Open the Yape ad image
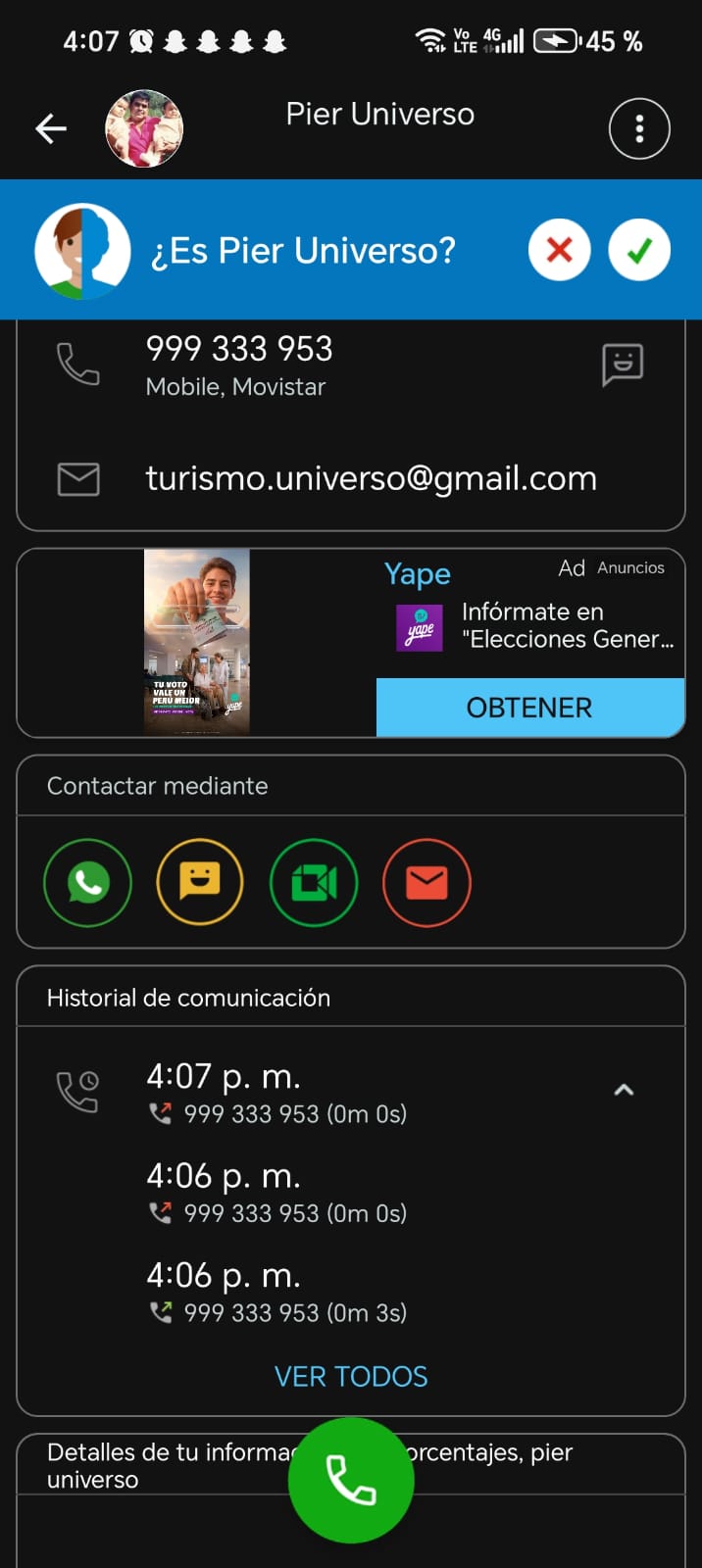The image size is (702, 1568). point(197,642)
